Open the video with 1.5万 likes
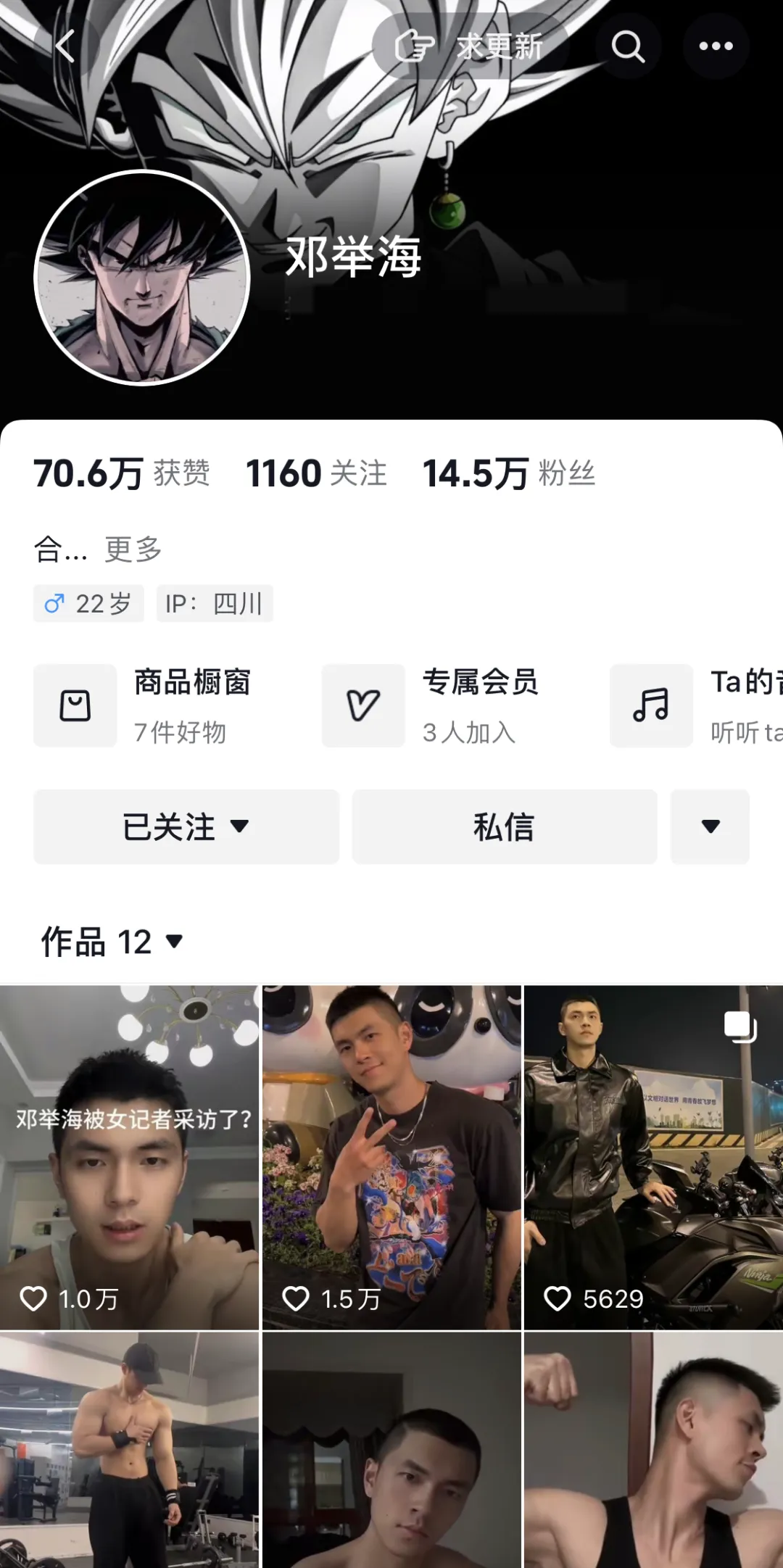The width and height of the screenshot is (783, 1568). point(391,1157)
